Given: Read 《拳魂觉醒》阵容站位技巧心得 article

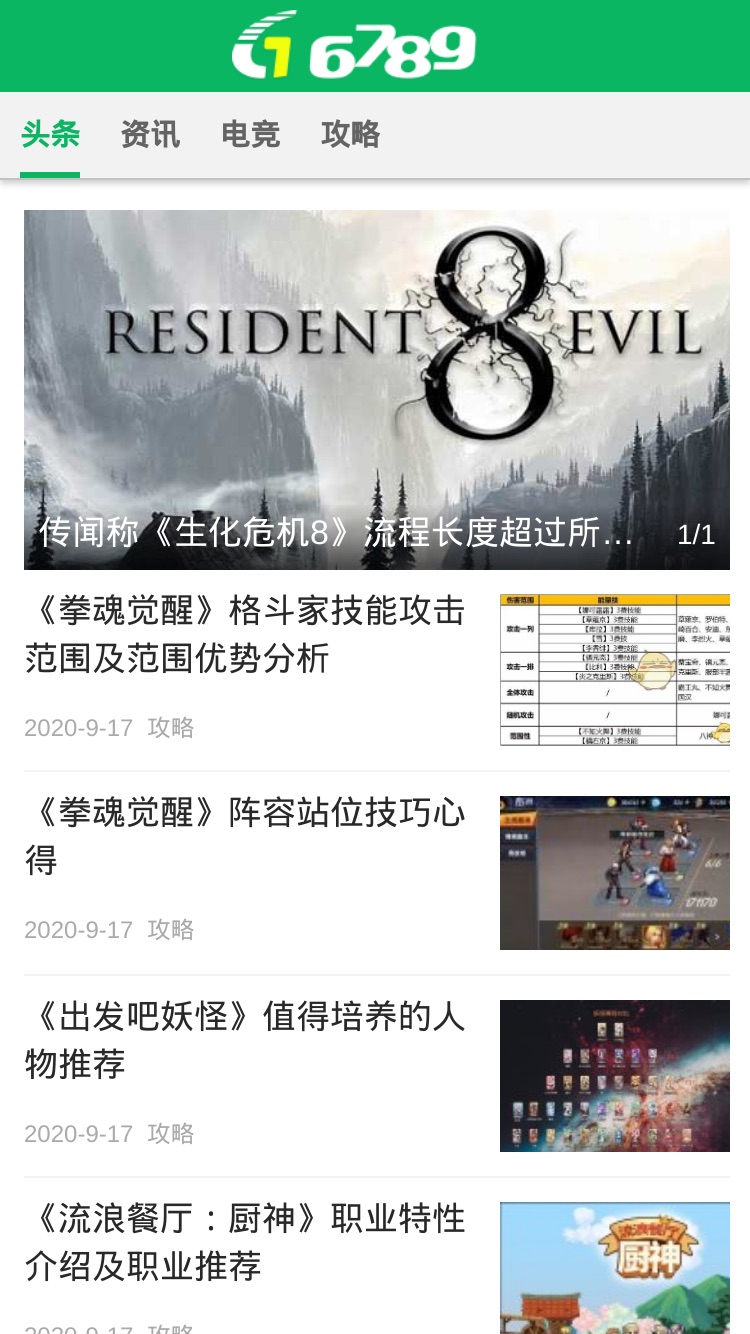Looking at the screenshot, I should pos(377,873).
